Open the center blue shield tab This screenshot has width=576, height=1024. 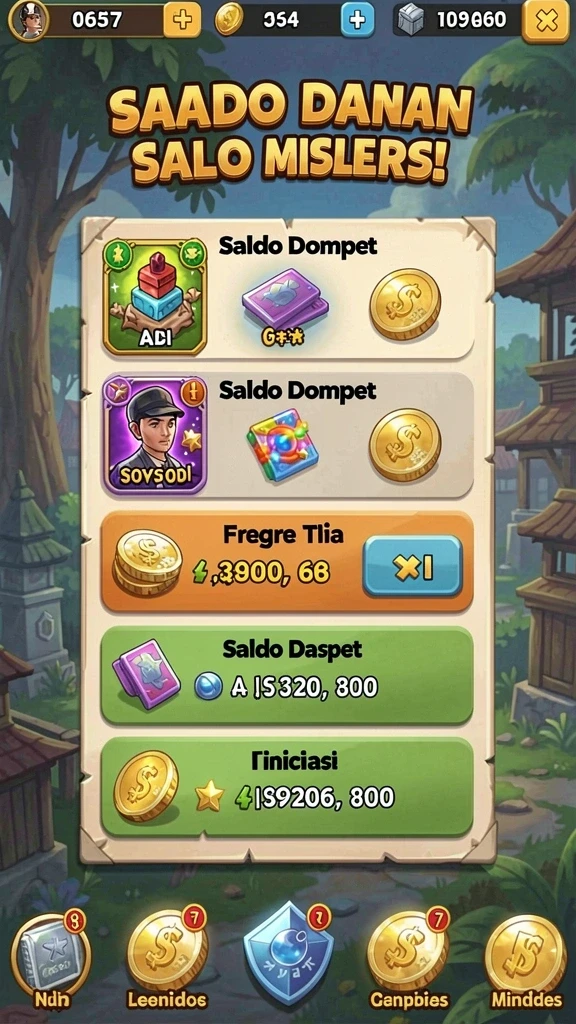click(288, 953)
